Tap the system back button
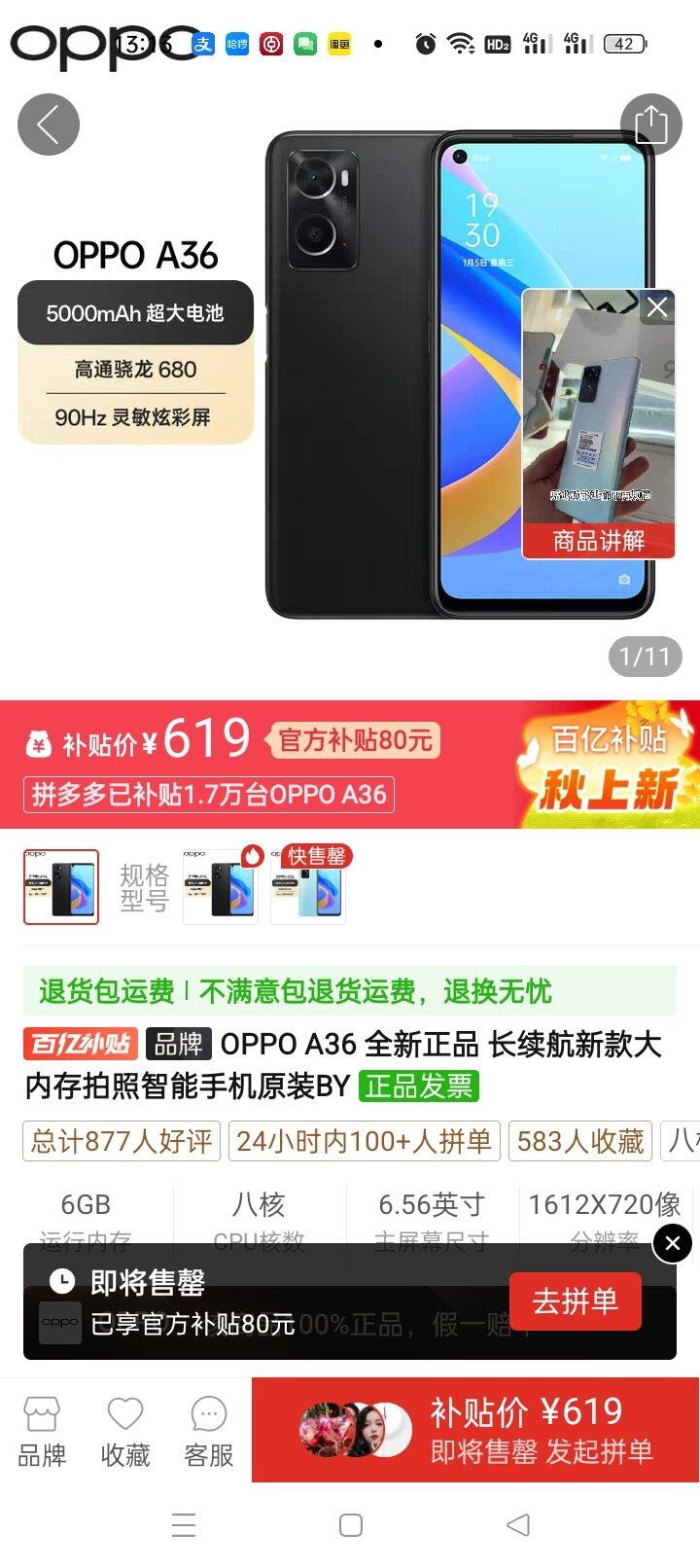The height and width of the screenshot is (1568, 700). (x=518, y=1524)
